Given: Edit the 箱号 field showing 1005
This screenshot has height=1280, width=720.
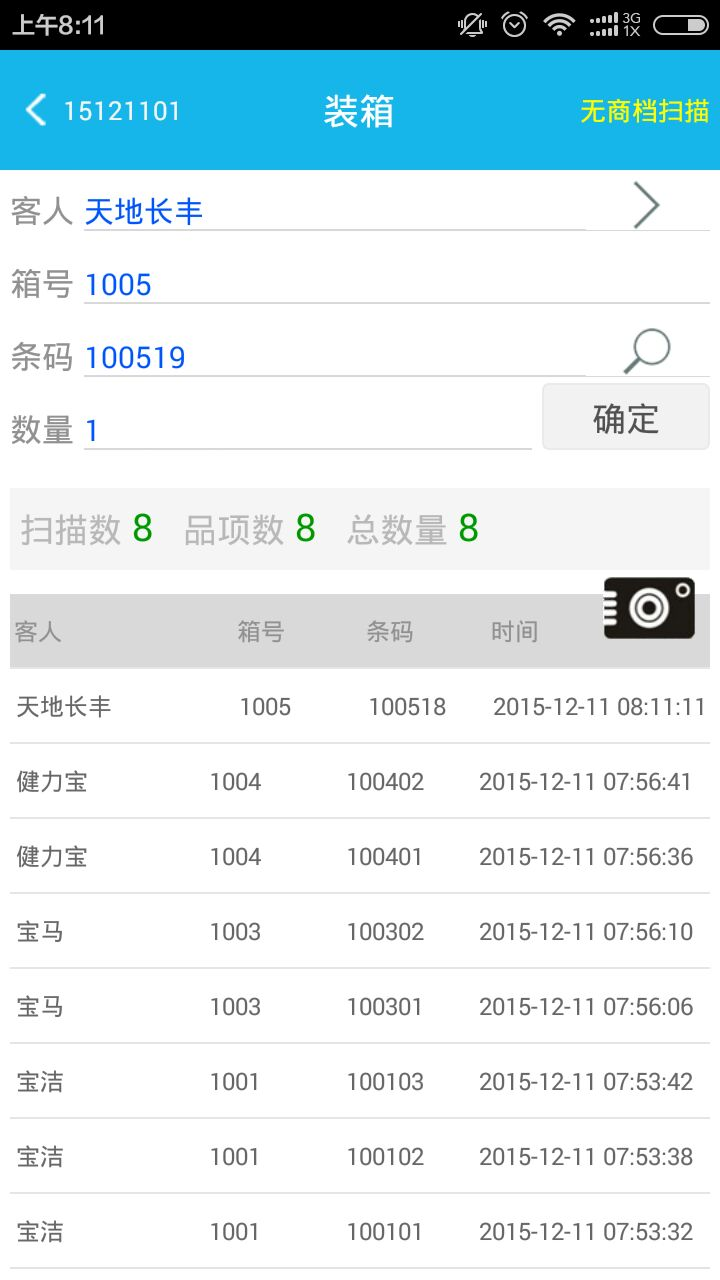Looking at the screenshot, I should (x=396, y=284).
